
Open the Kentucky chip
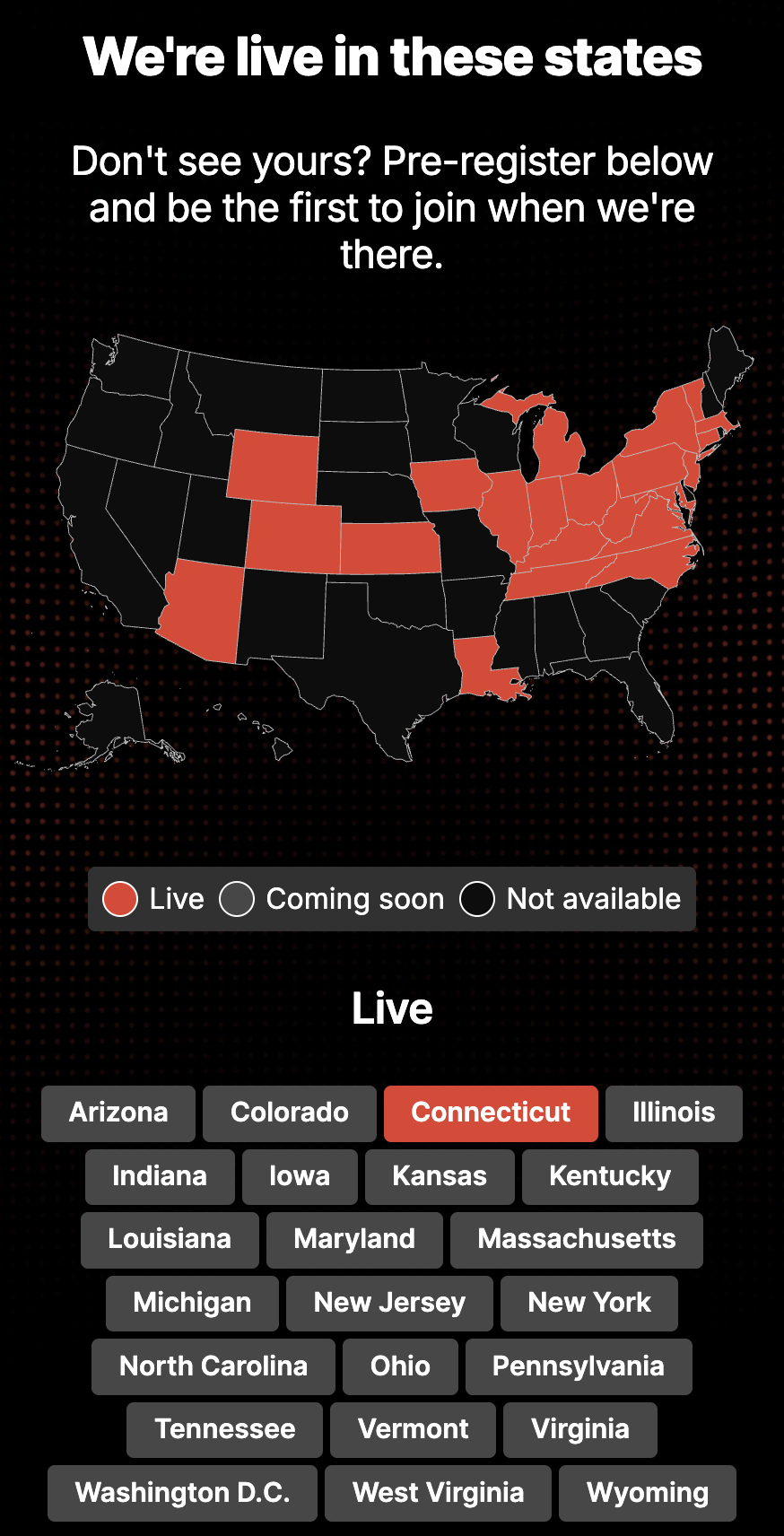610,1176
